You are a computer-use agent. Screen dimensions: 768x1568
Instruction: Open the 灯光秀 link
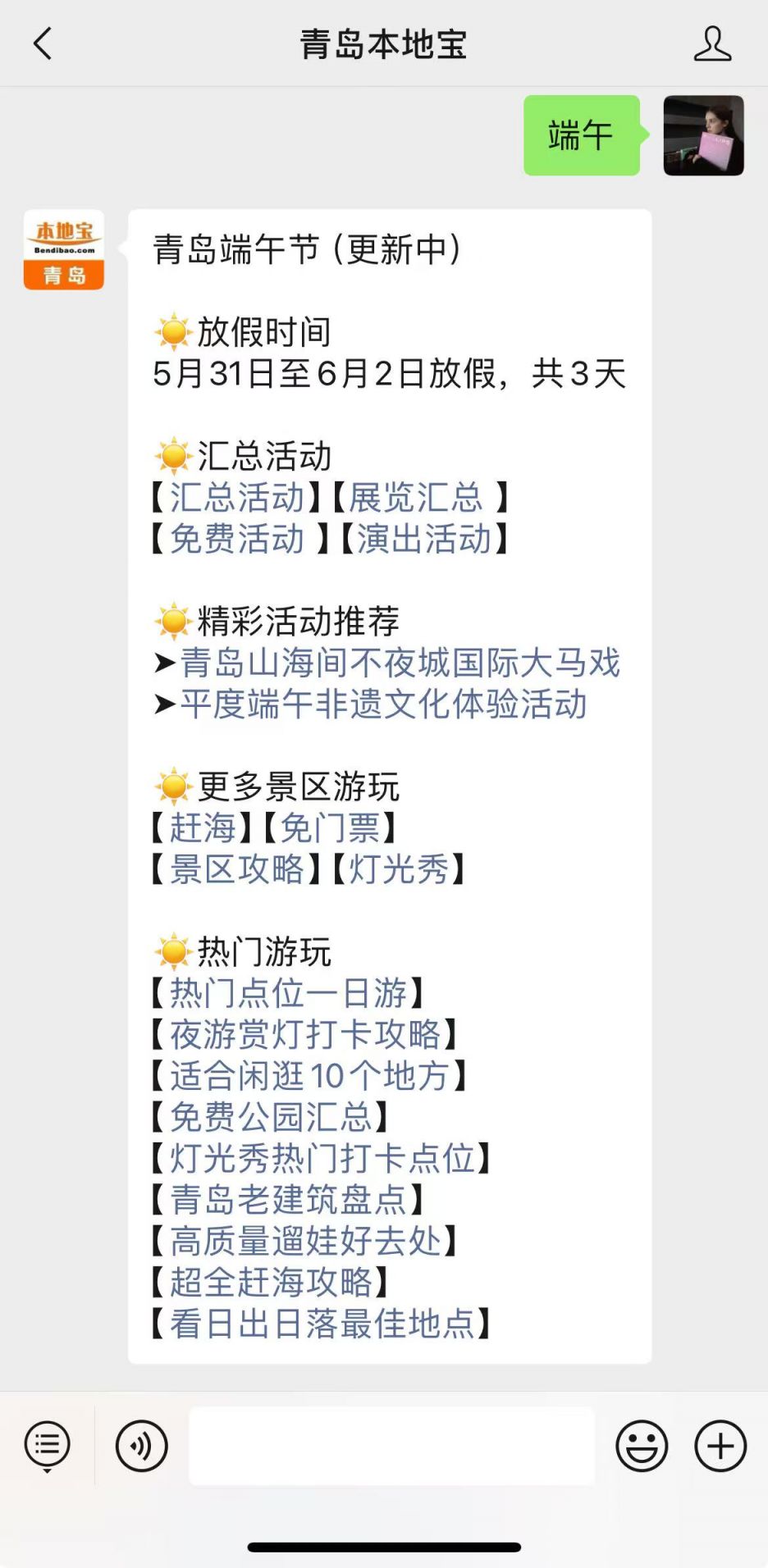(399, 869)
